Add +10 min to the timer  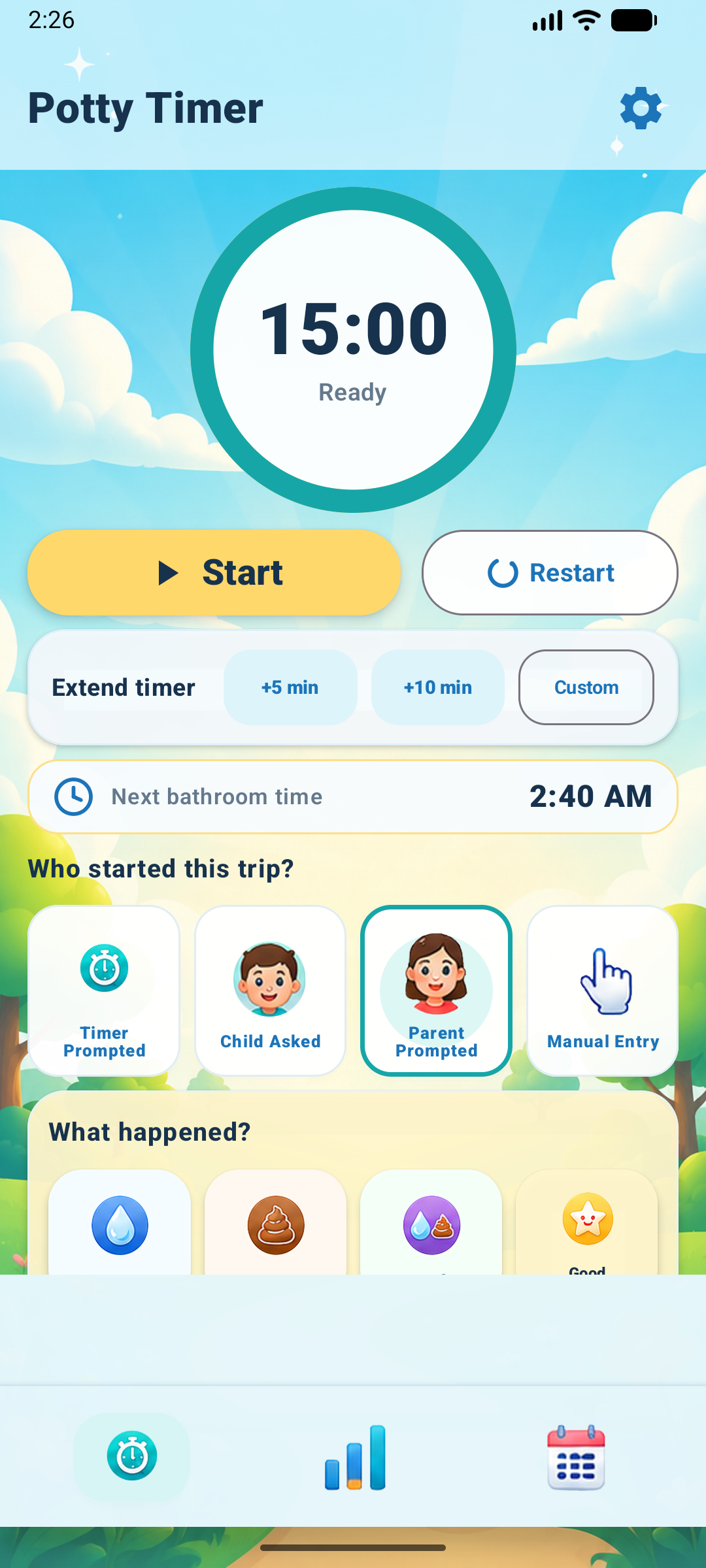[438, 687]
